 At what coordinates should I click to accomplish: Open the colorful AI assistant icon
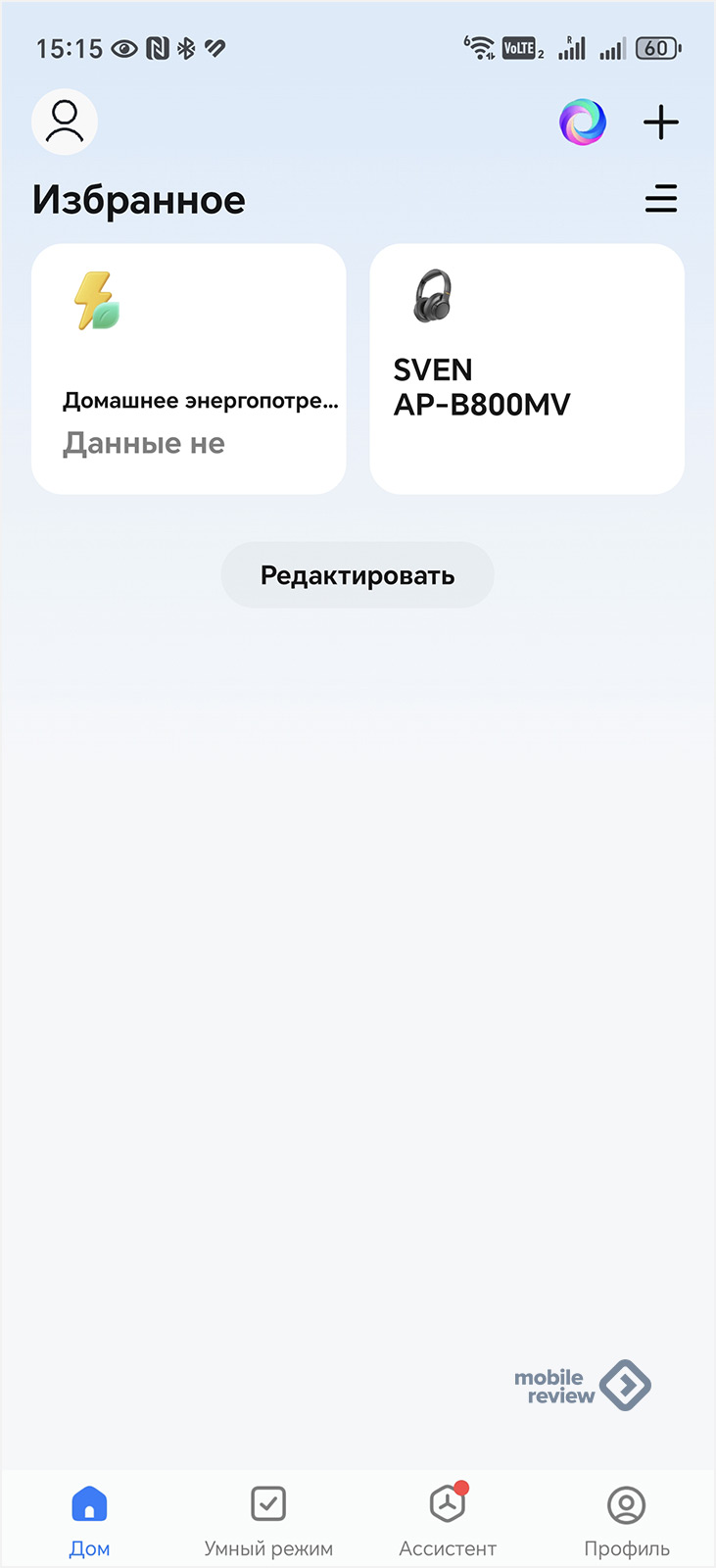(x=583, y=122)
